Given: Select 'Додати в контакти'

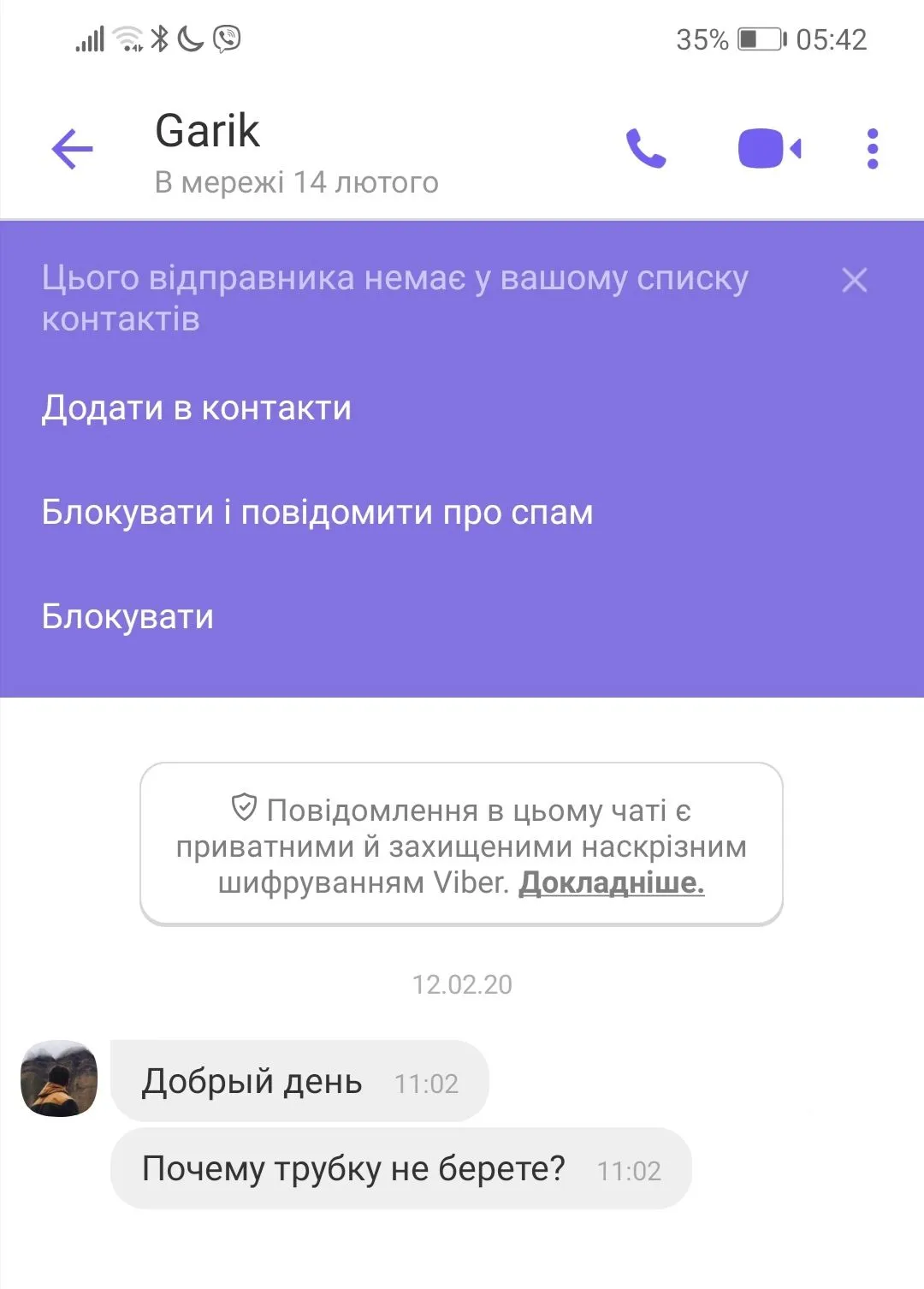Looking at the screenshot, I should (197, 408).
